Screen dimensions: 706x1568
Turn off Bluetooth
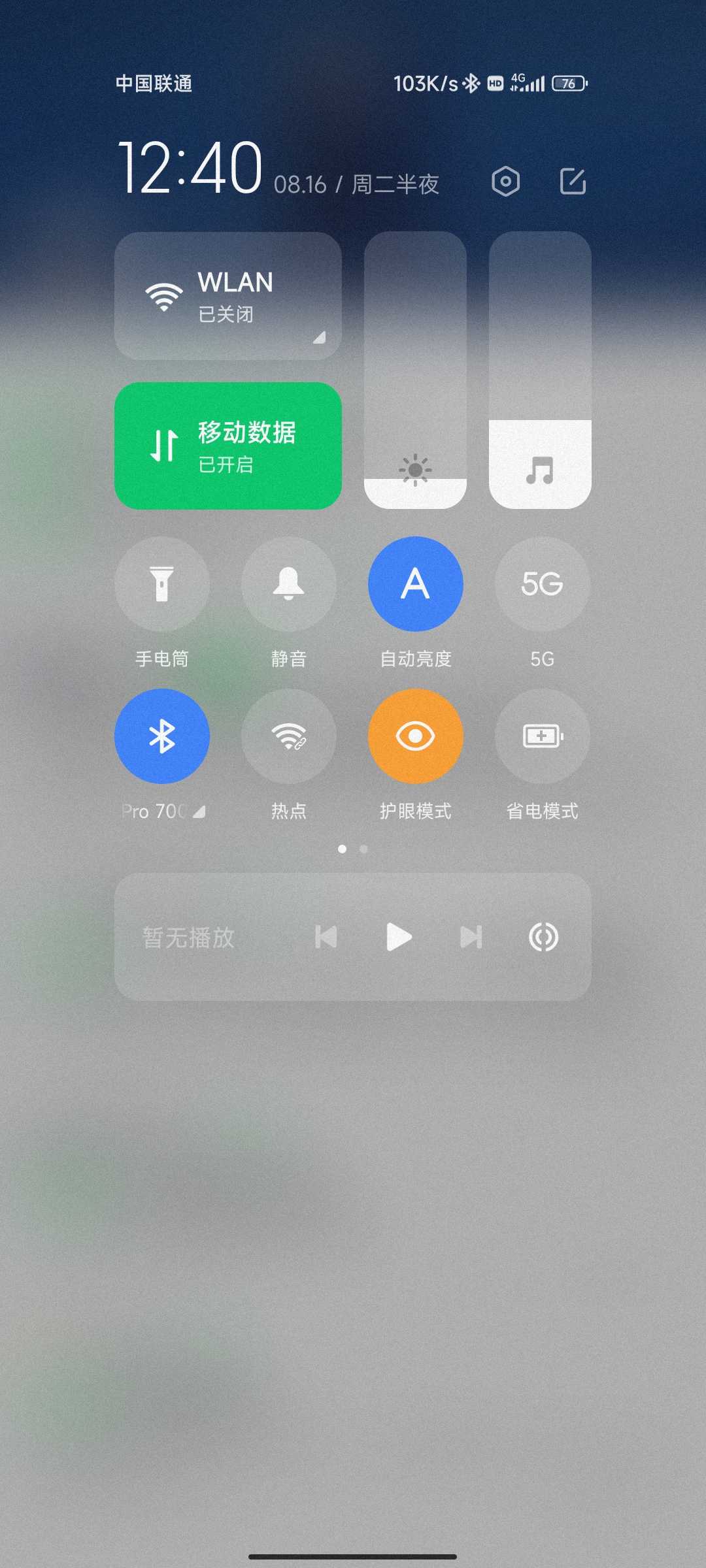tap(162, 736)
